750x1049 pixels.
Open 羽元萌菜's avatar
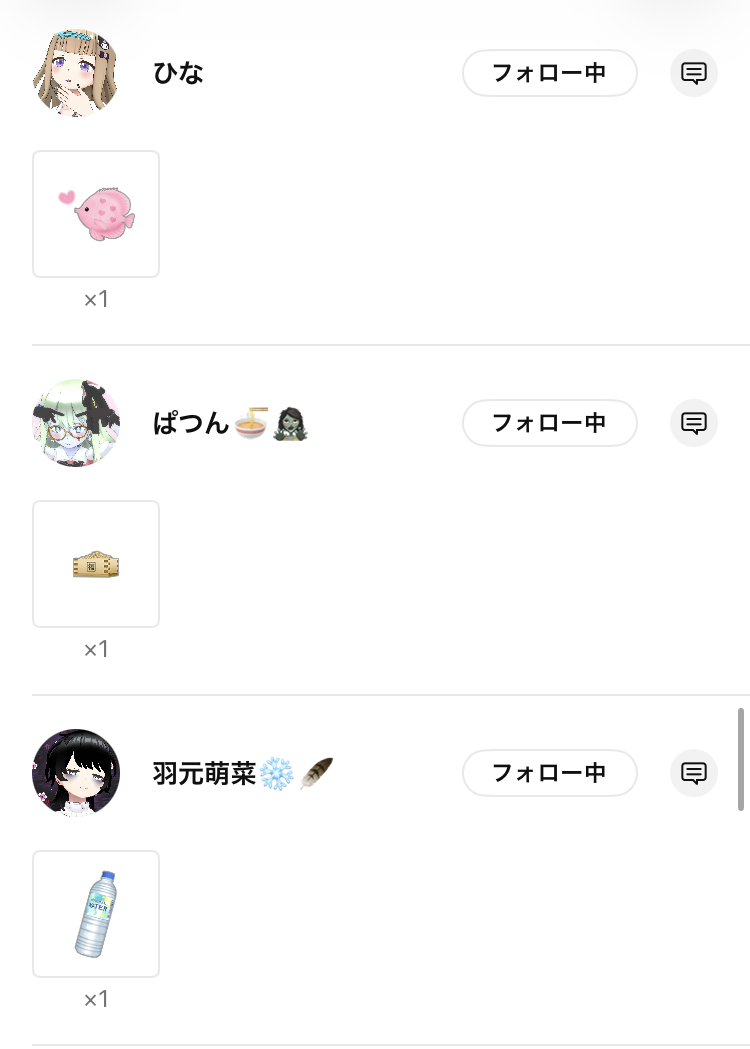click(76, 773)
